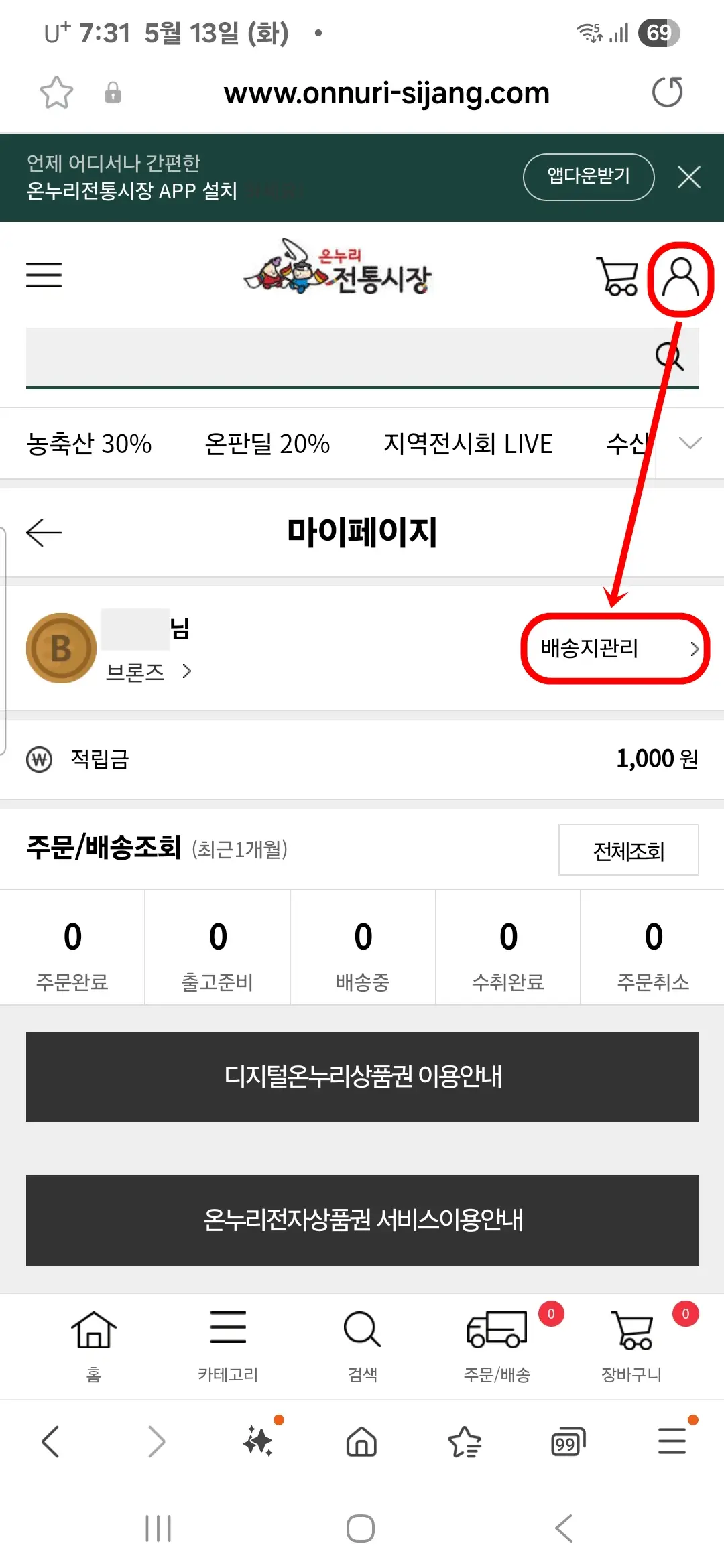Tap the page reload icon
Image resolution: width=724 pixels, height=1568 pixels.
click(668, 92)
